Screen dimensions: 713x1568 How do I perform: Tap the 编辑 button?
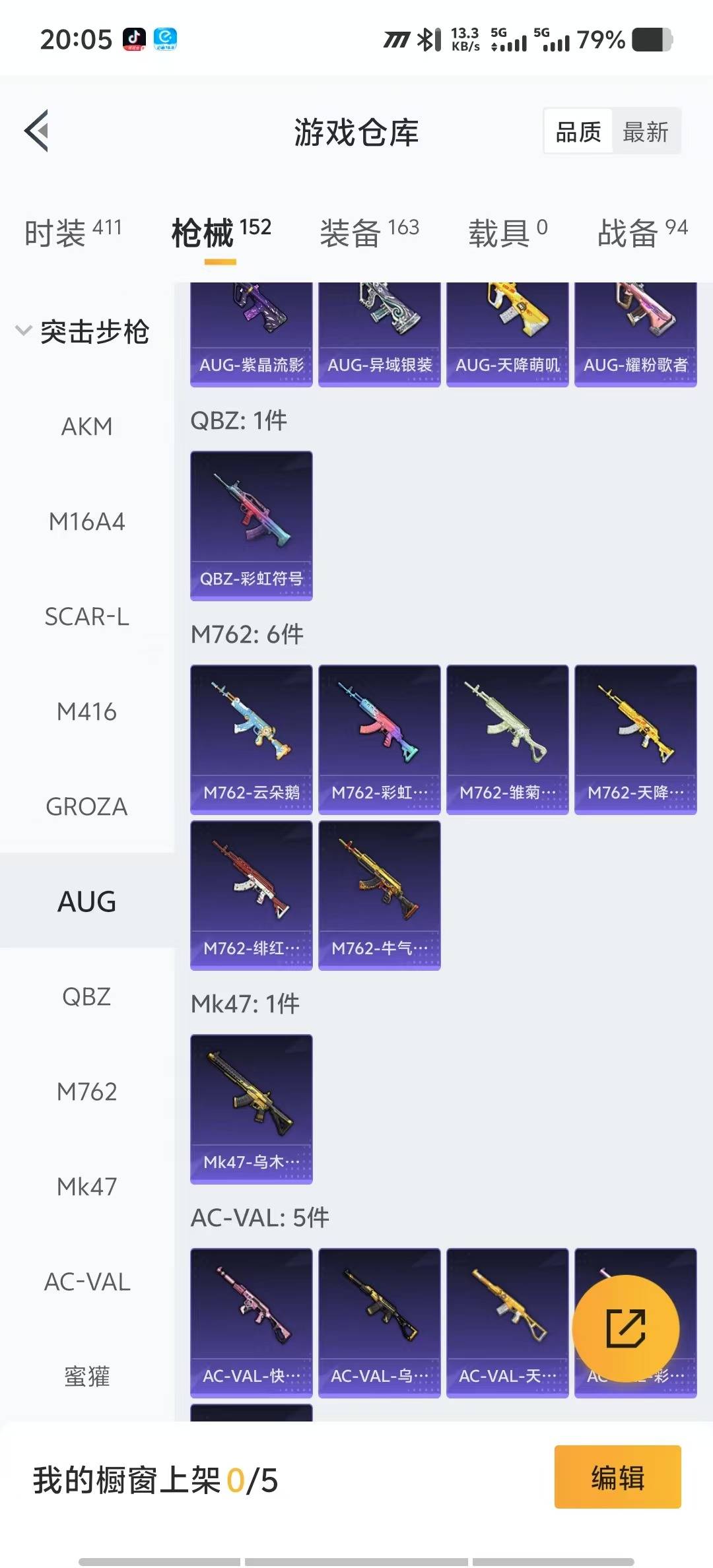[617, 1478]
